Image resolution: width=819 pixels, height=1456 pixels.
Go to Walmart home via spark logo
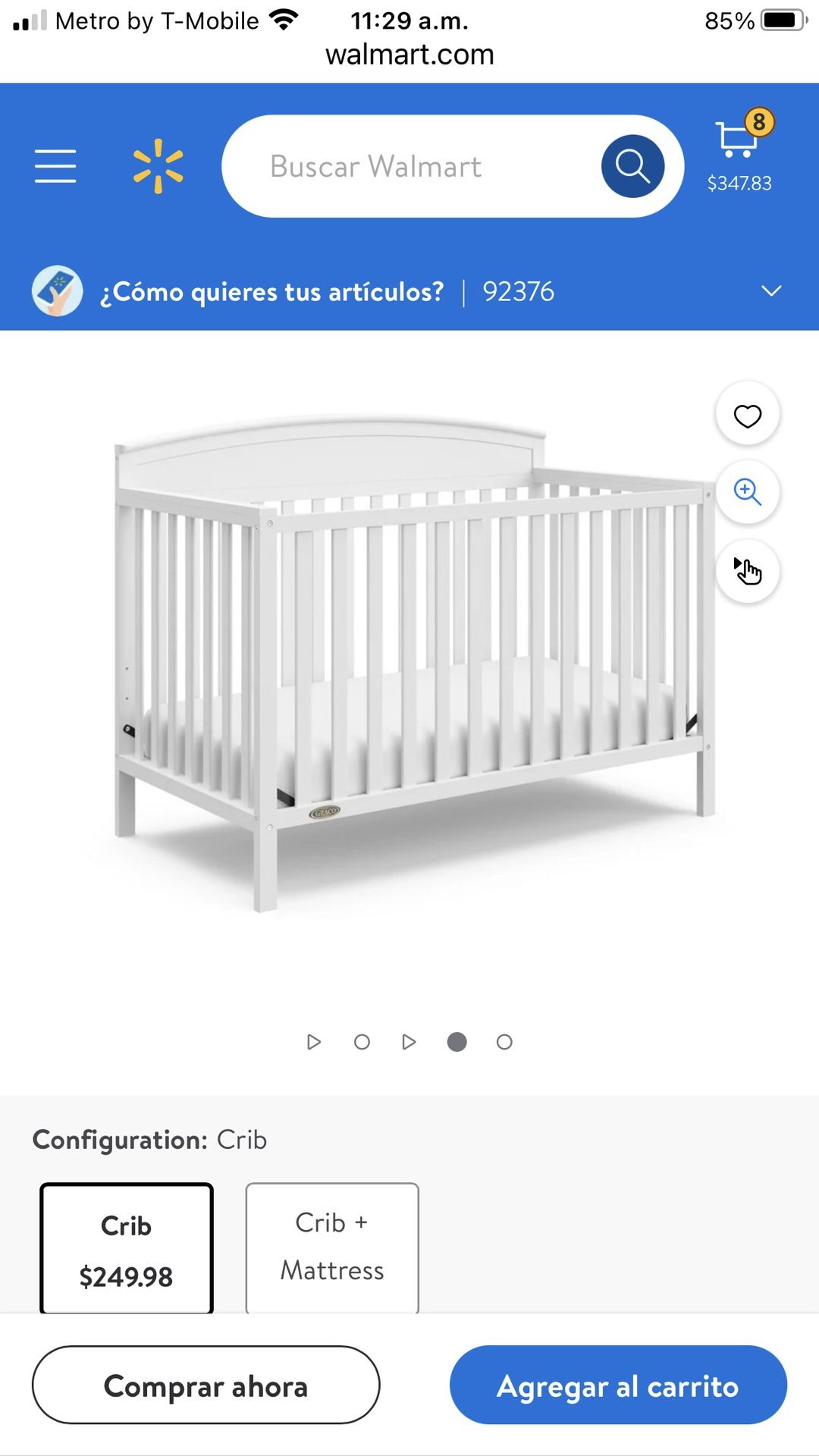tap(158, 166)
